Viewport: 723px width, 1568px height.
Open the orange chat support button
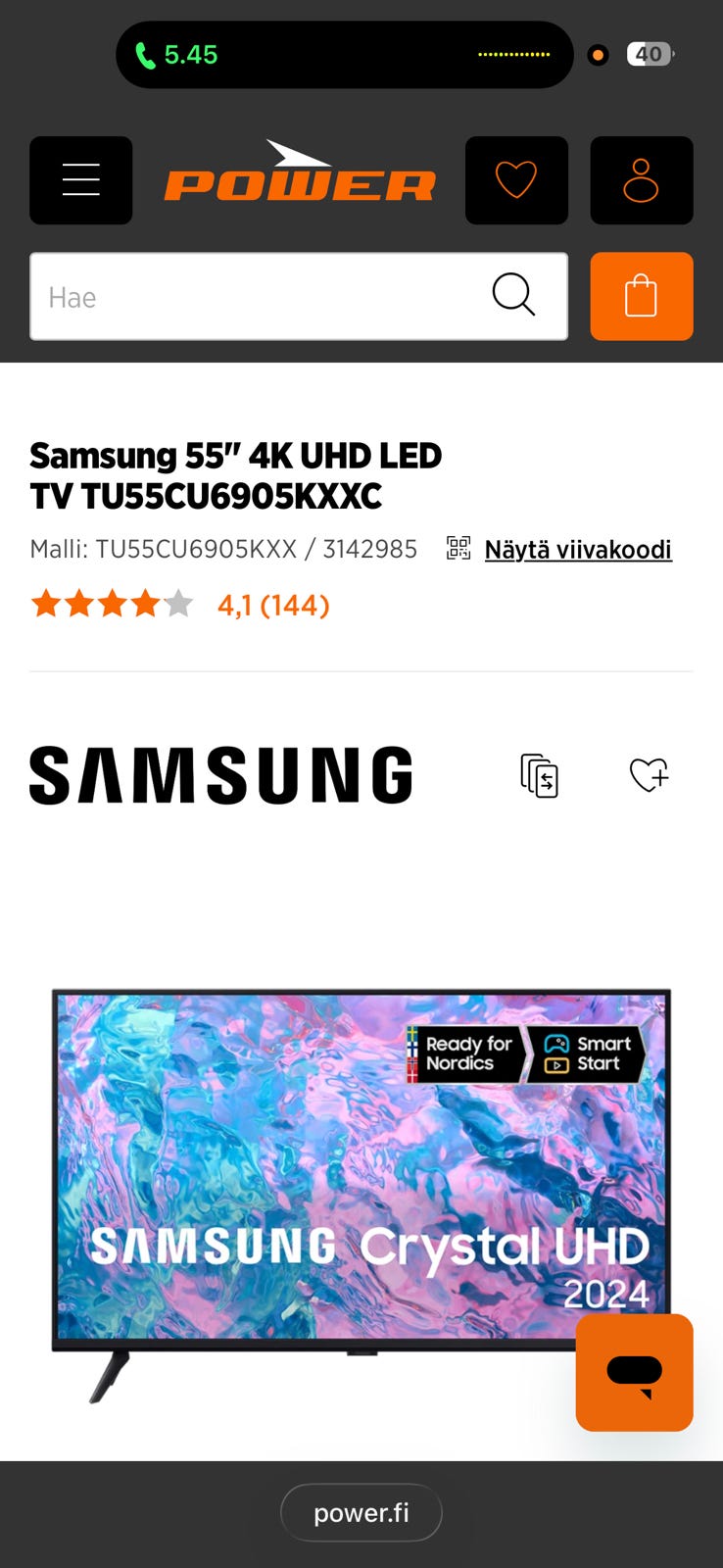click(x=634, y=1372)
